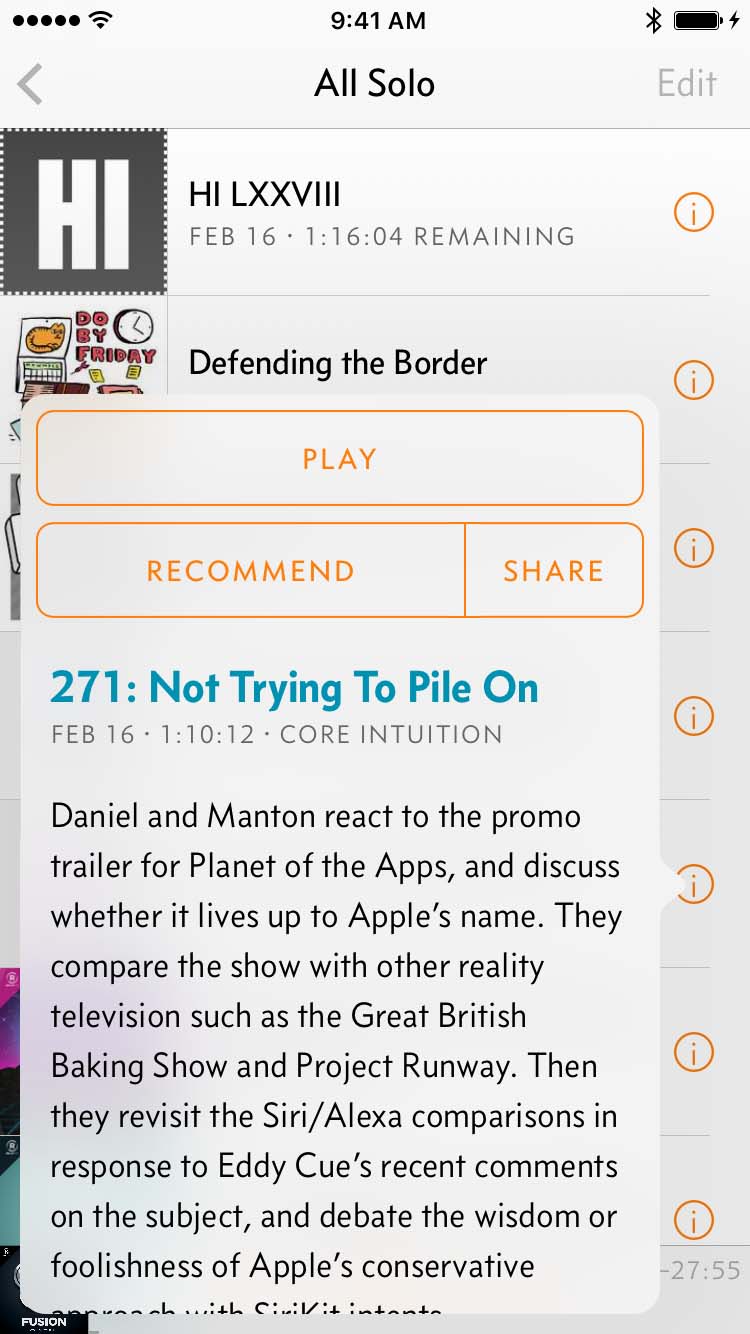The width and height of the screenshot is (750, 1334).
Task: Open the HI LXXVIII episode
Action: [380, 212]
